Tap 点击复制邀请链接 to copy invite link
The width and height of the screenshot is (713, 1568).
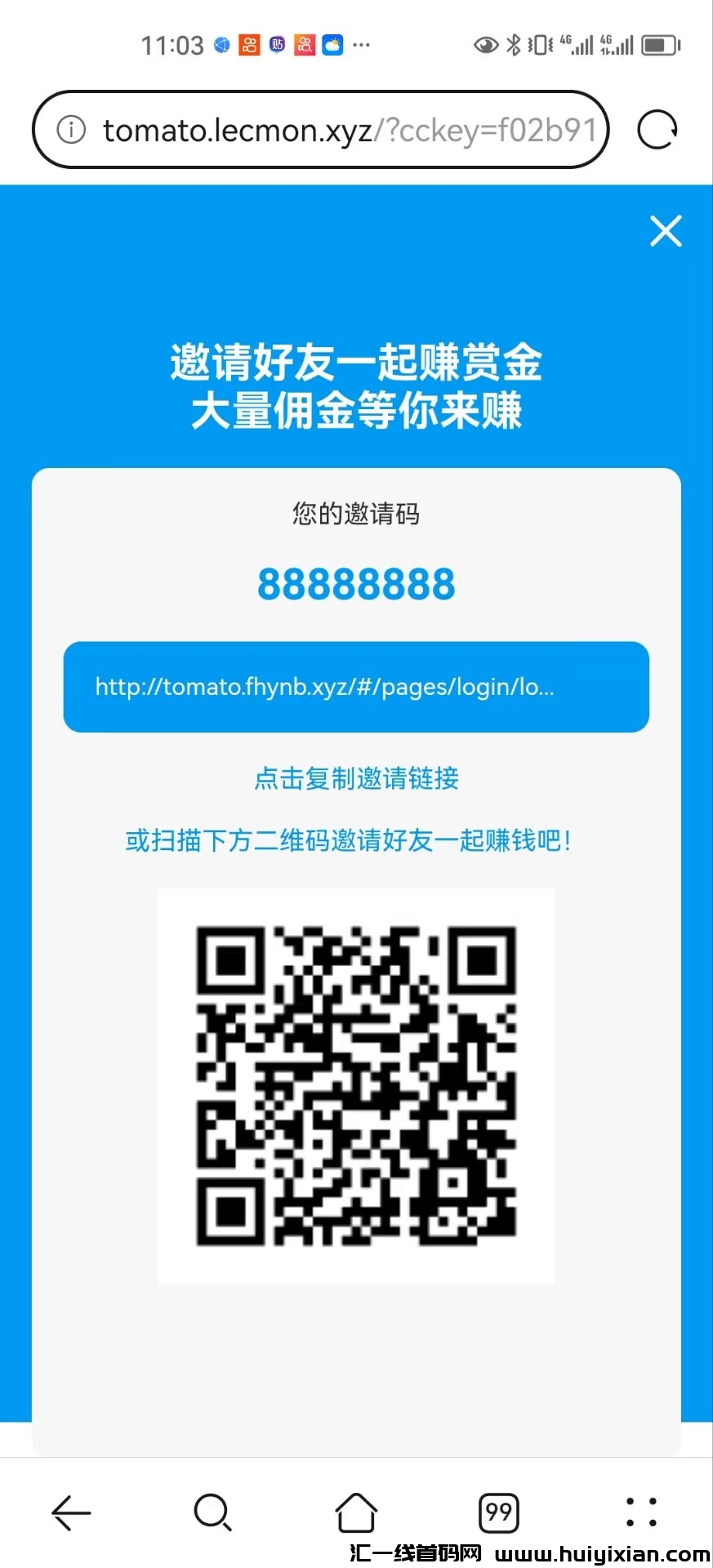coord(356,779)
